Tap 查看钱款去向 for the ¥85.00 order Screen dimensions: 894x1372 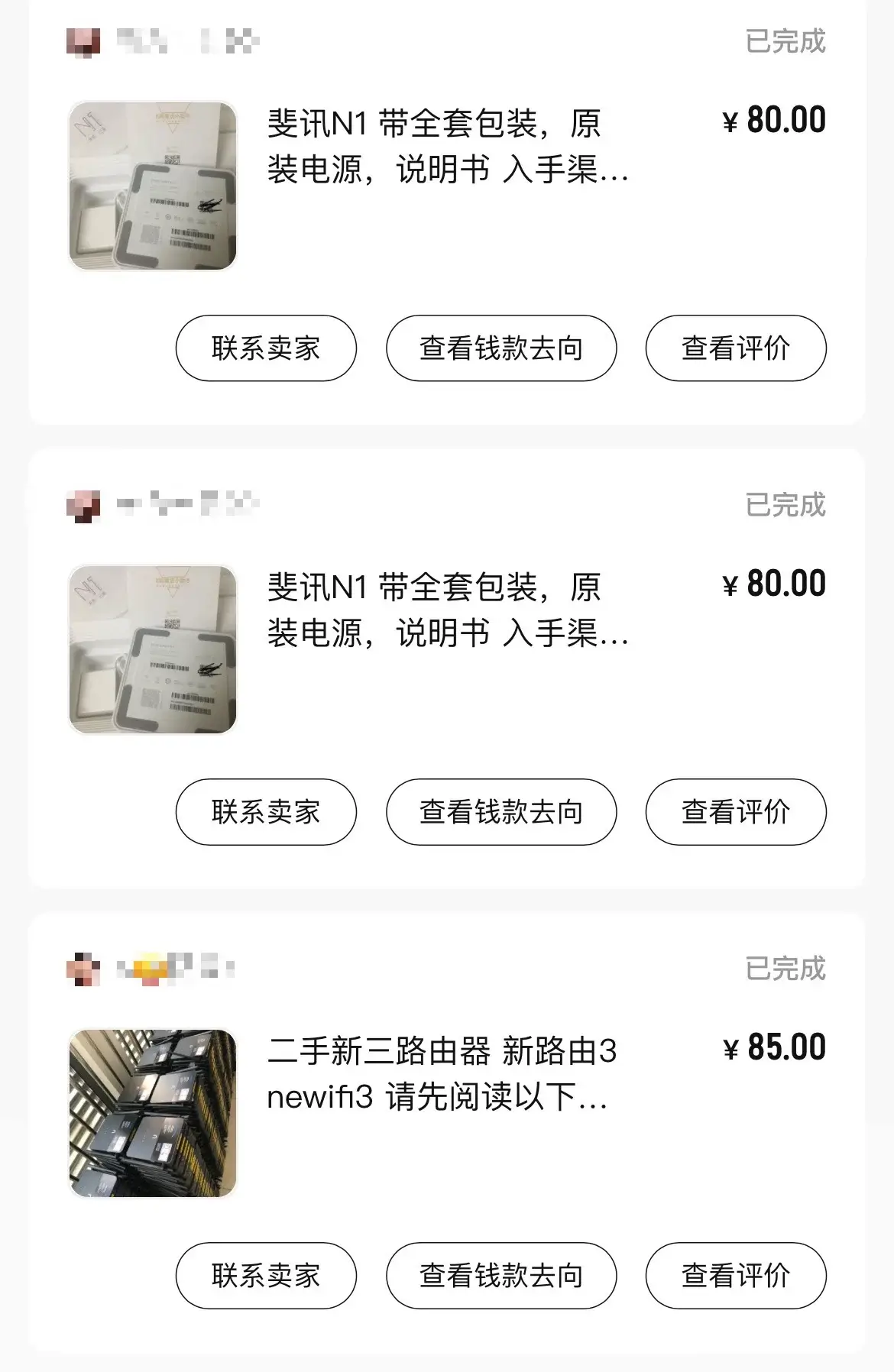pyautogui.click(x=500, y=1275)
